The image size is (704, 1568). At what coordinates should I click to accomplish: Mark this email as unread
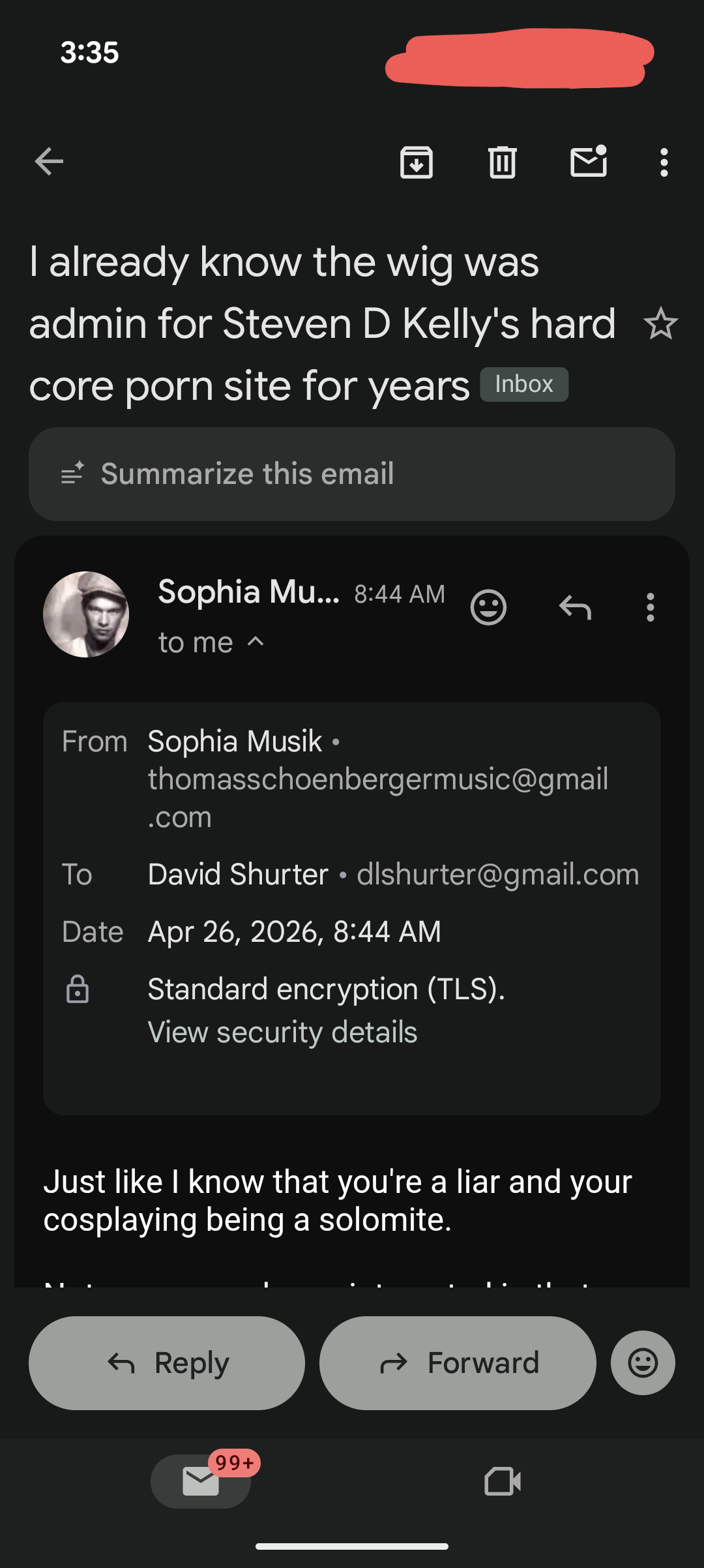589,162
